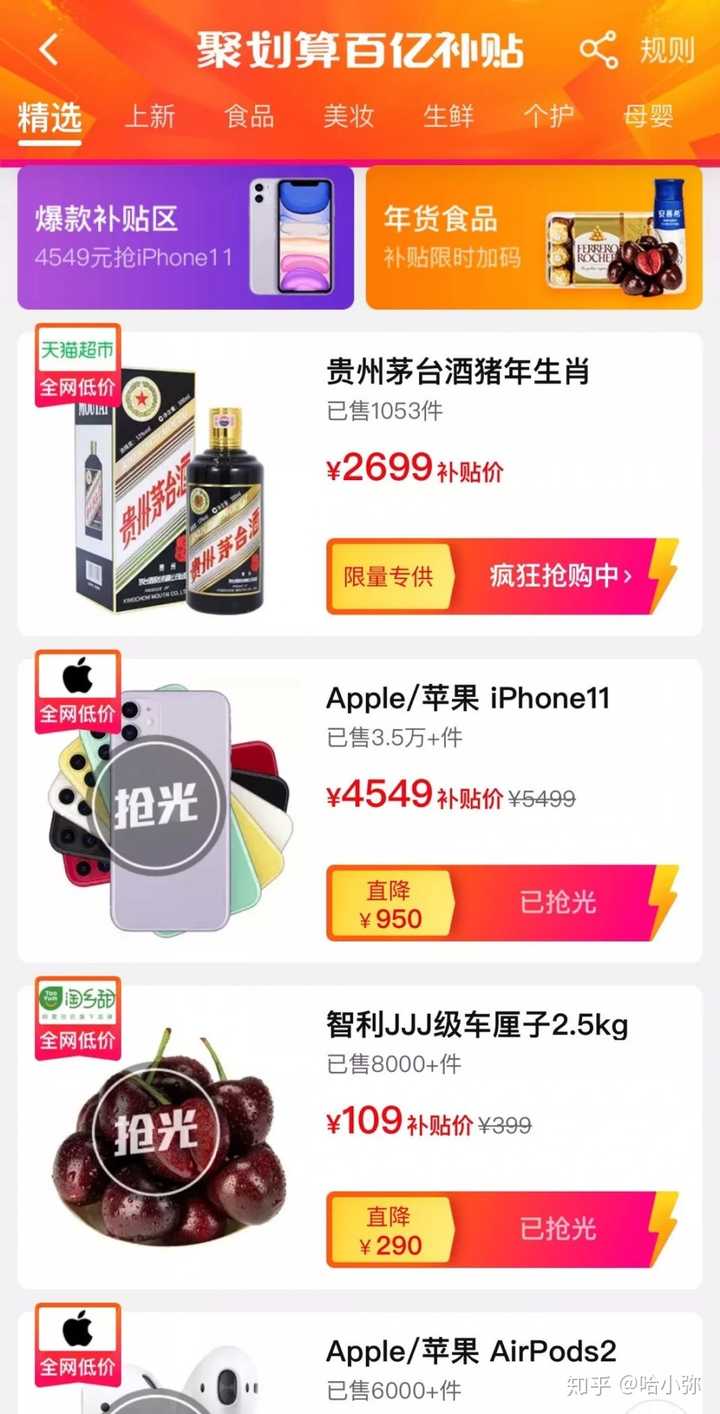720x1414 pixels.
Task: Open the 年货食品 banner
Action: (x=534, y=238)
